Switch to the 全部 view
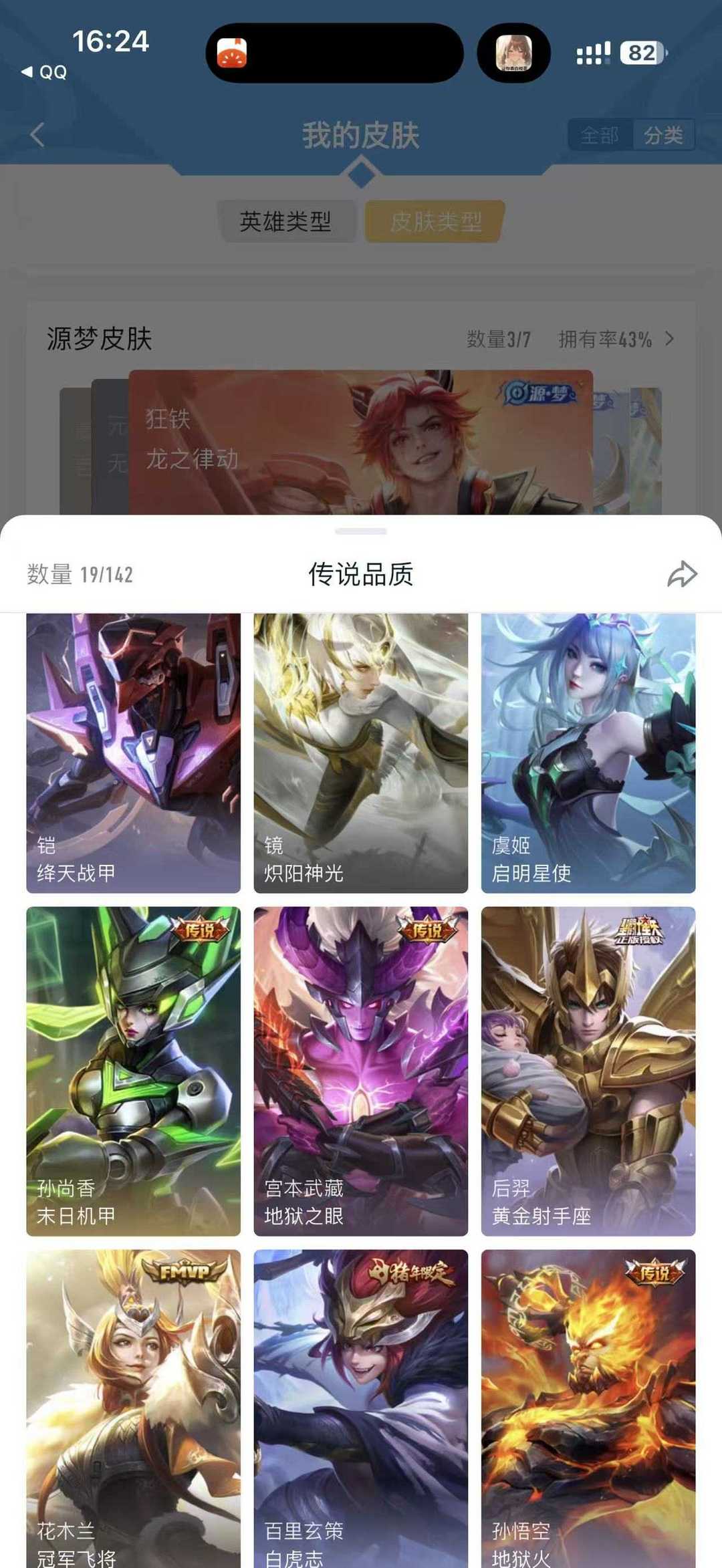This screenshot has width=722, height=1568. pyautogui.click(x=599, y=136)
